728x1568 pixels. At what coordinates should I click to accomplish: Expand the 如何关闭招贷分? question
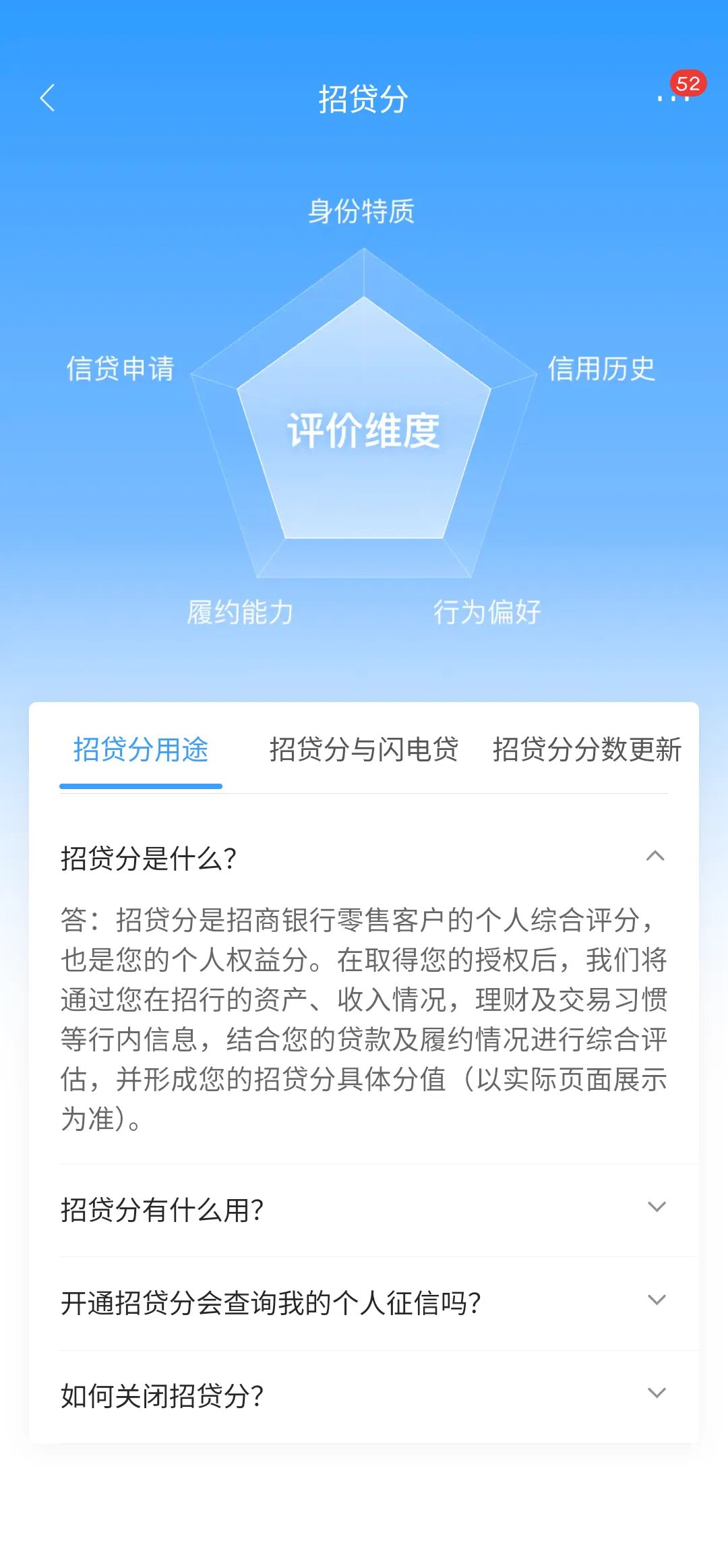pos(655,1395)
